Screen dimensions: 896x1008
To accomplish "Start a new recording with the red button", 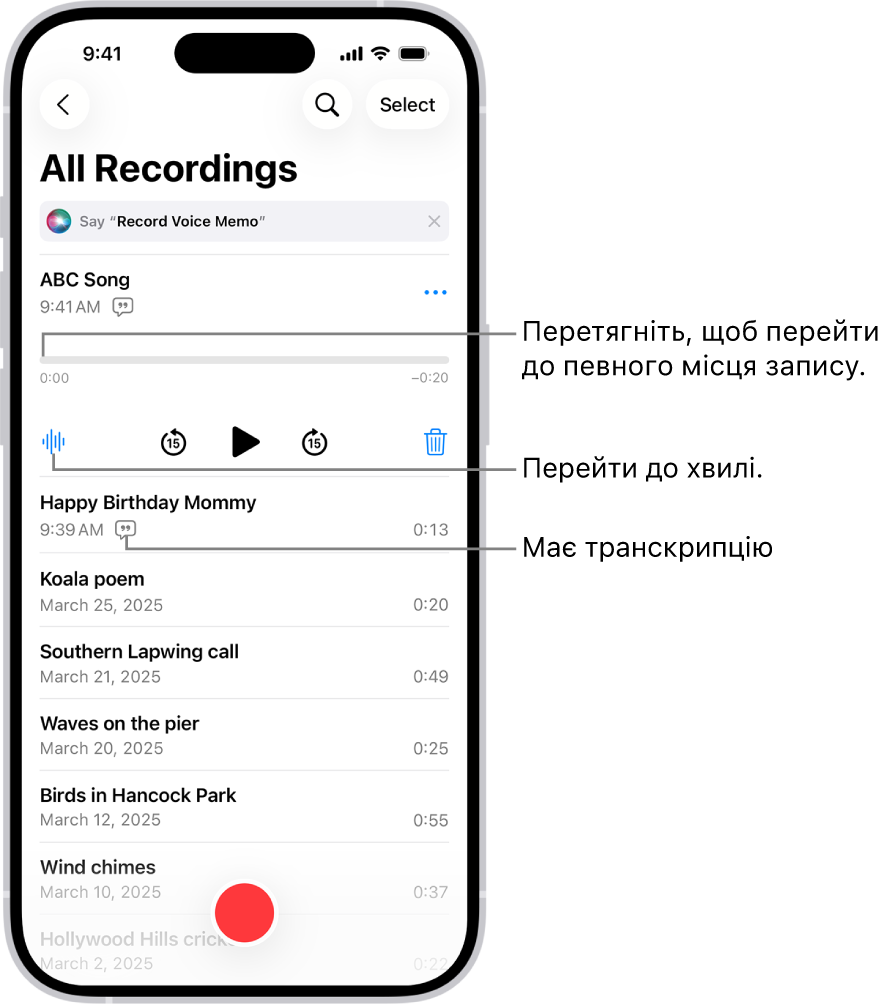I will tap(245, 912).
